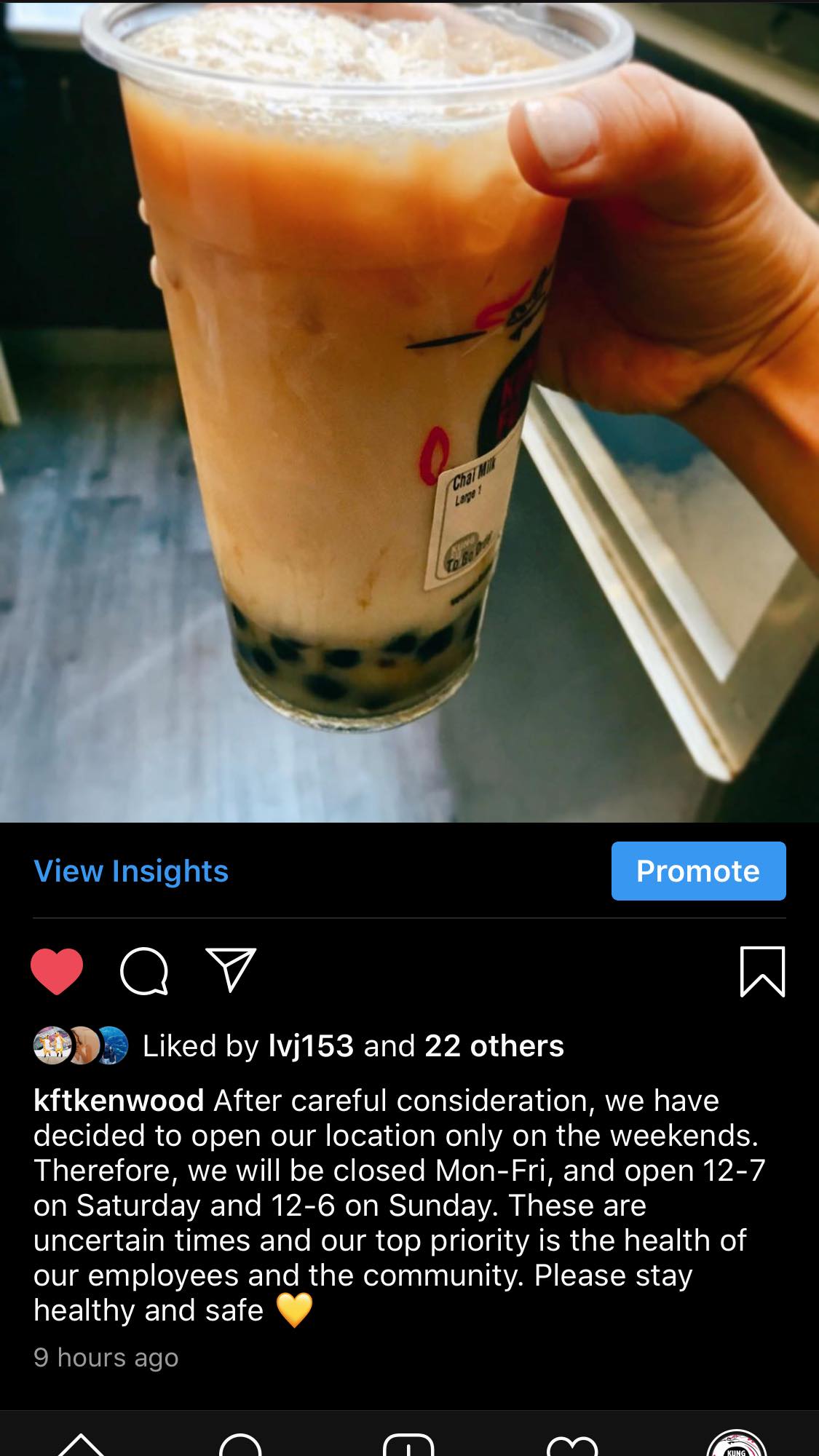The width and height of the screenshot is (819, 1456).
Task: Unlike the post with the heart icon
Action: 57,971
